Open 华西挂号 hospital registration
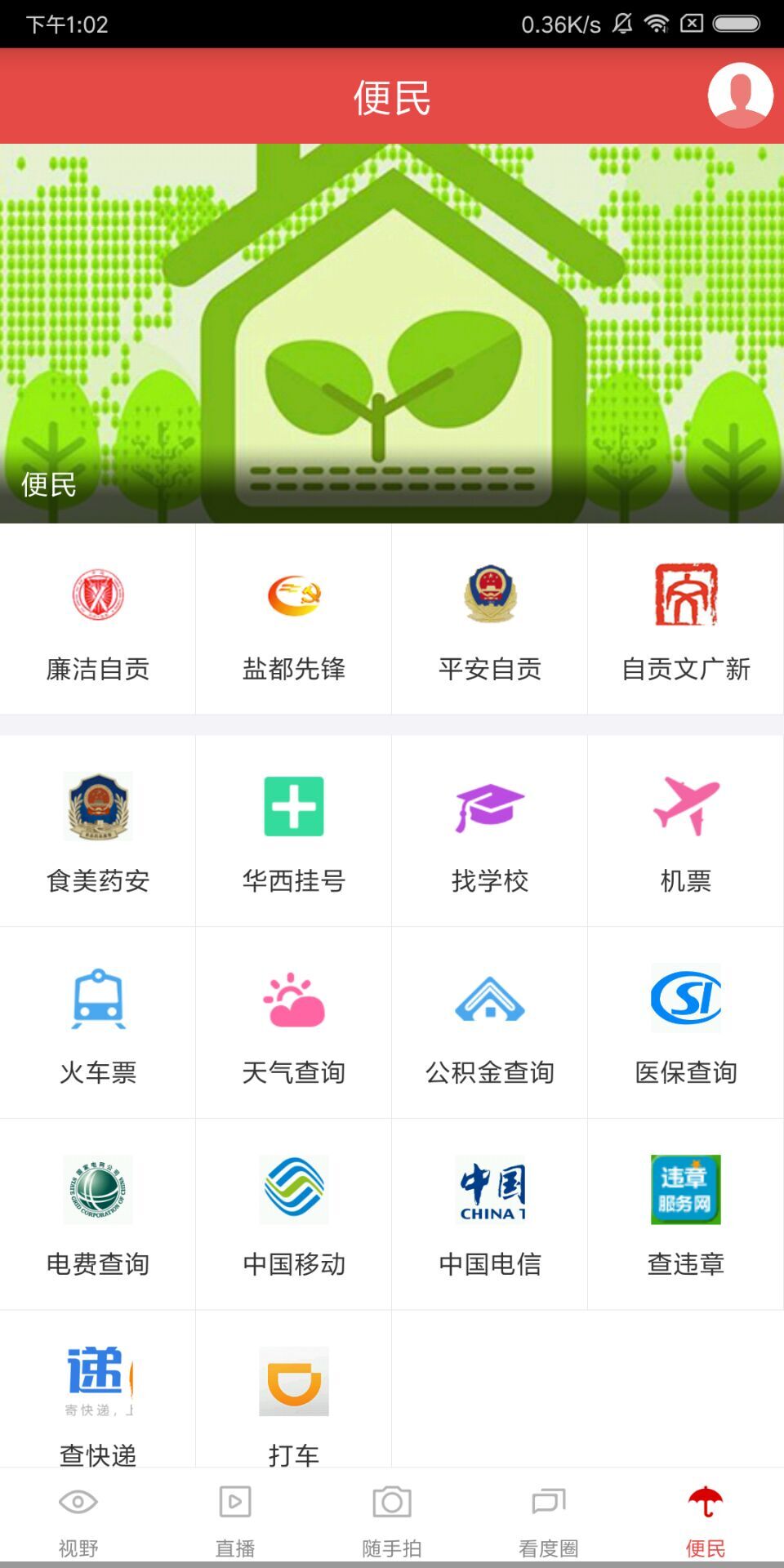The height and width of the screenshot is (1568, 784). 294,831
